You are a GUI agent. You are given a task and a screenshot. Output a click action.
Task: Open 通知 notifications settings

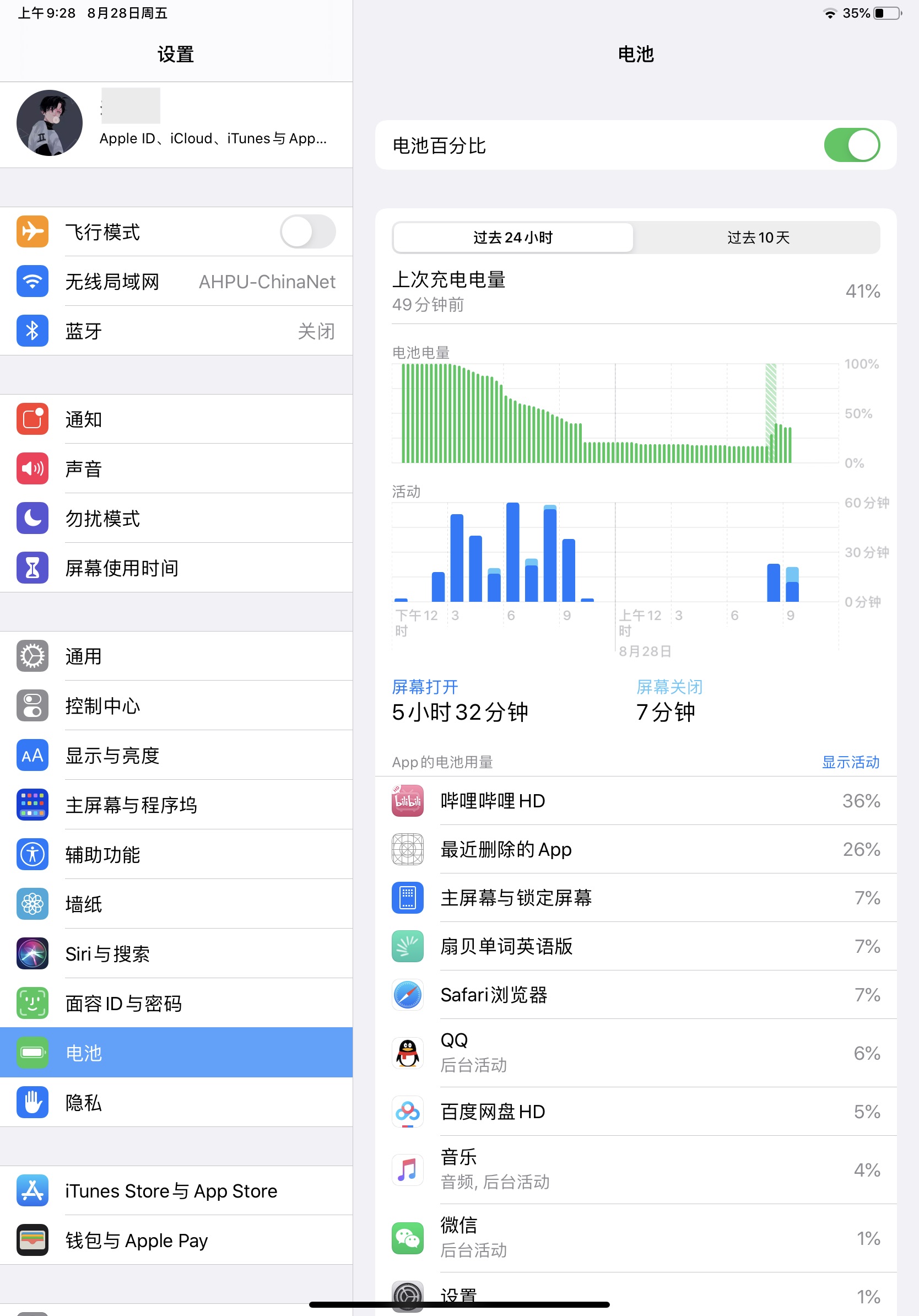pyautogui.click(x=176, y=419)
